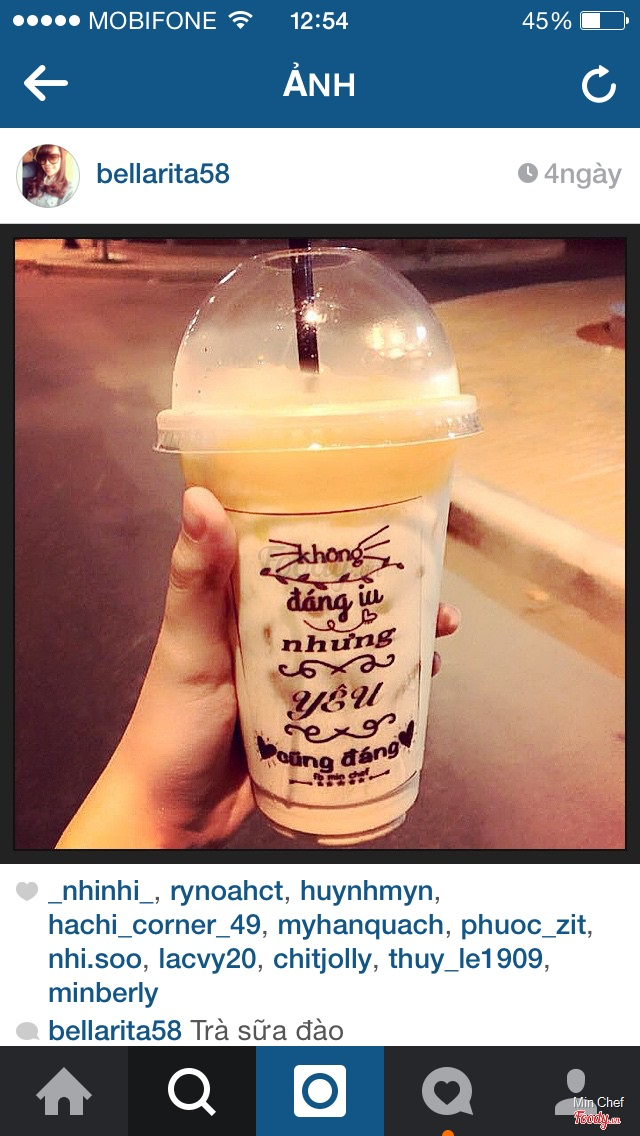
Task: Open bellarita58's profile from the post header
Action: 163,174
